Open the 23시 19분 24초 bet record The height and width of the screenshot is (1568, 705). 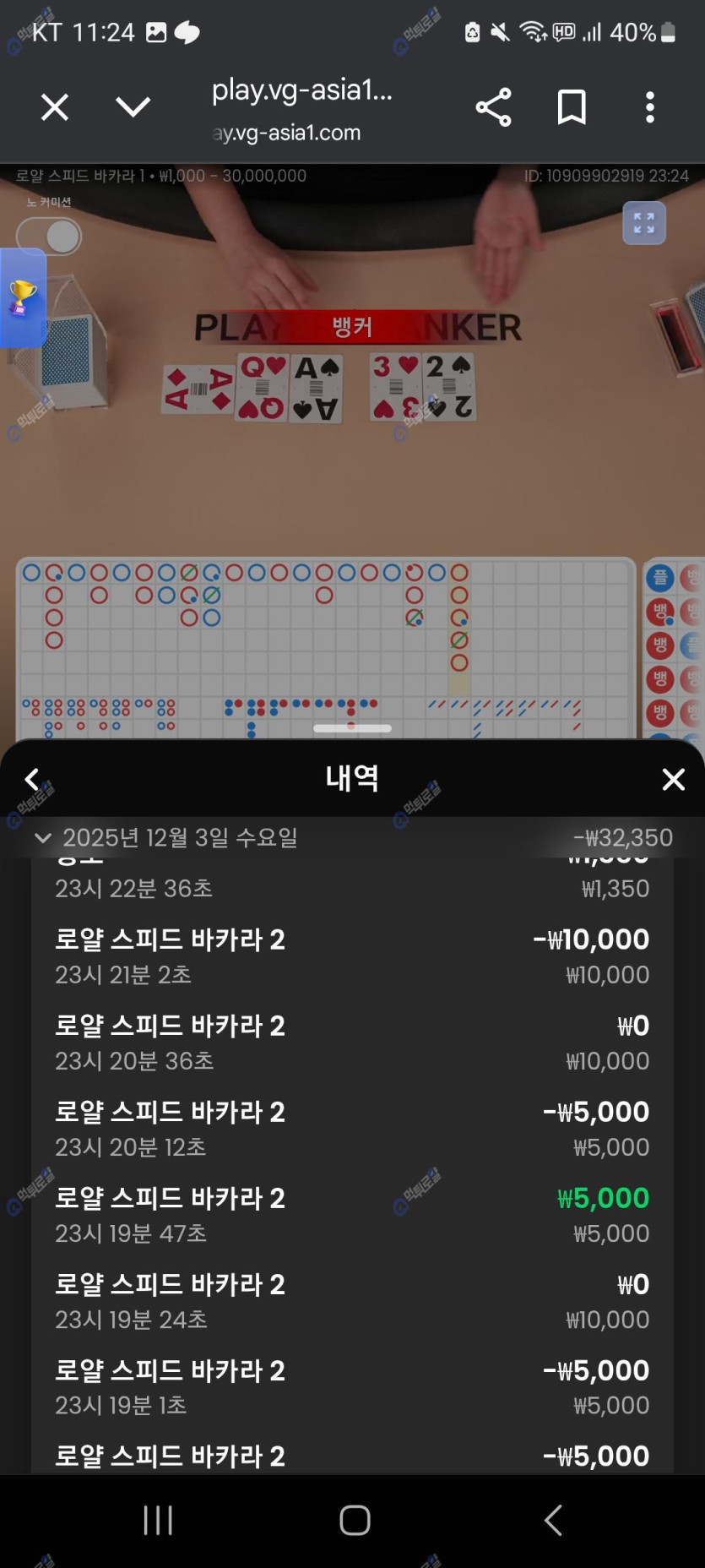tap(352, 1301)
